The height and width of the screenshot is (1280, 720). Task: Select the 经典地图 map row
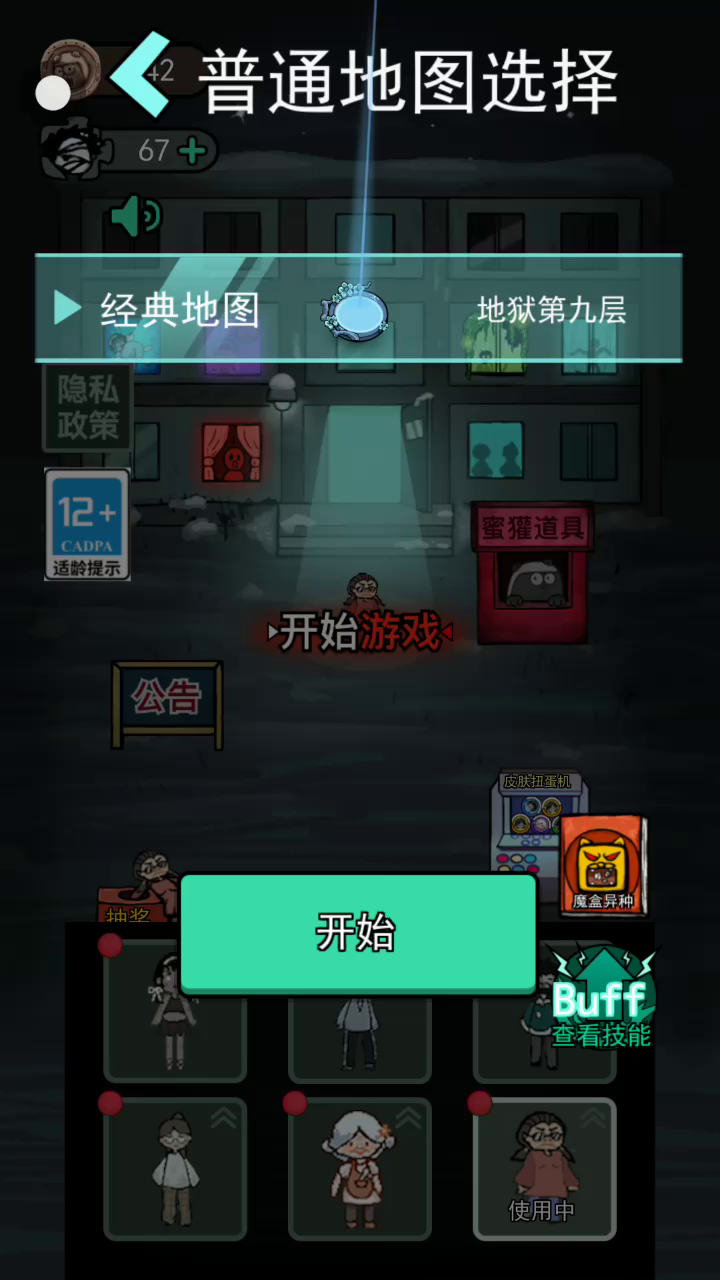[359, 308]
